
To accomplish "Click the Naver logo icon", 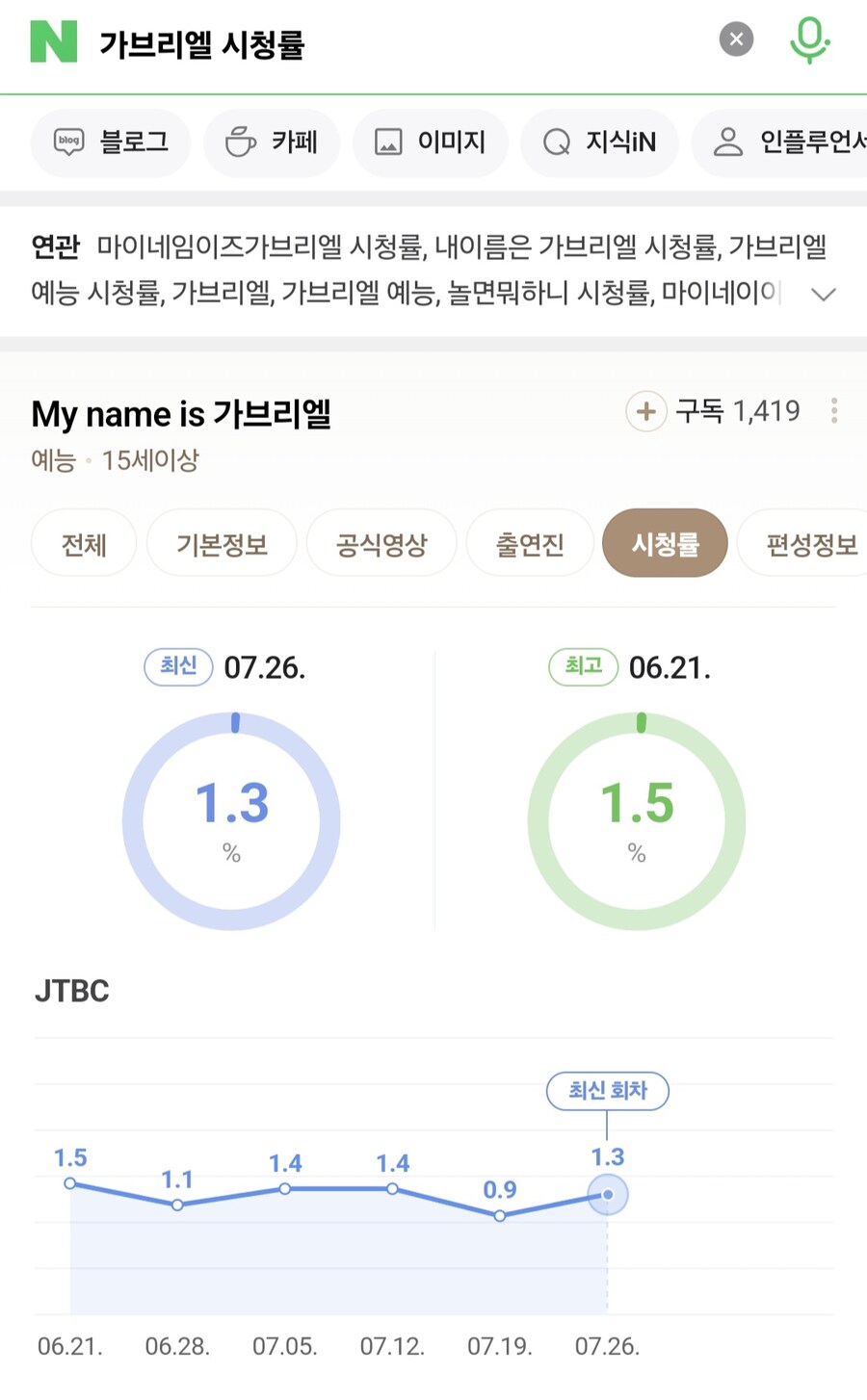I will tap(55, 39).
